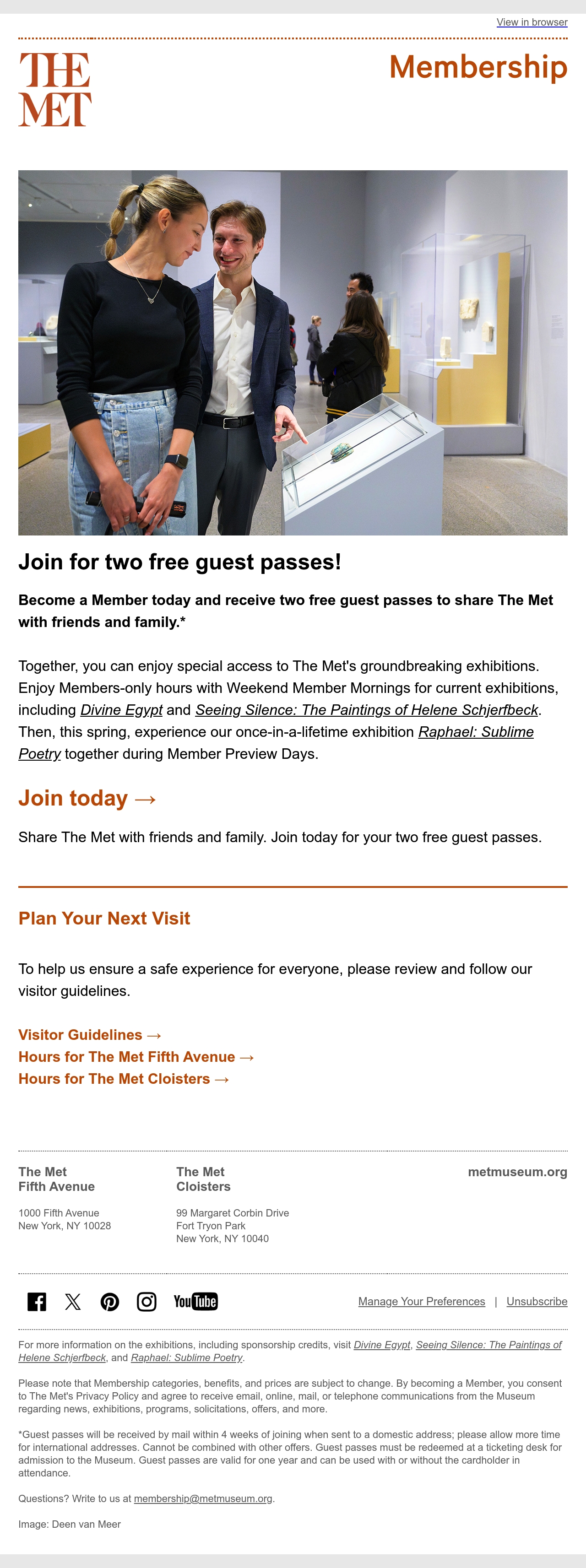This screenshot has height=1568, width=586.
Task: Open The Met's YouTube channel
Action: (x=195, y=1301)
